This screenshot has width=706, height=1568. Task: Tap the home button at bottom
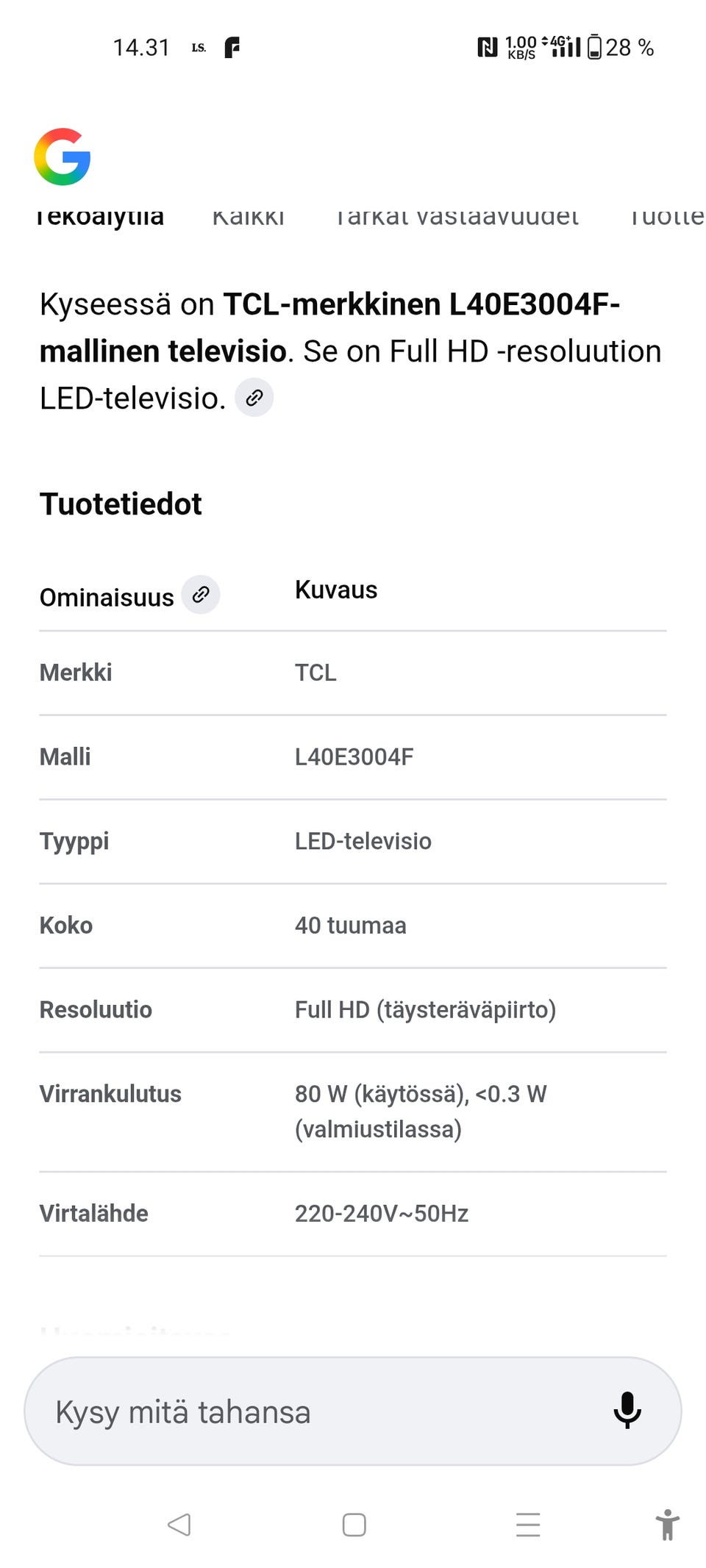click(x=354, y=1524)
